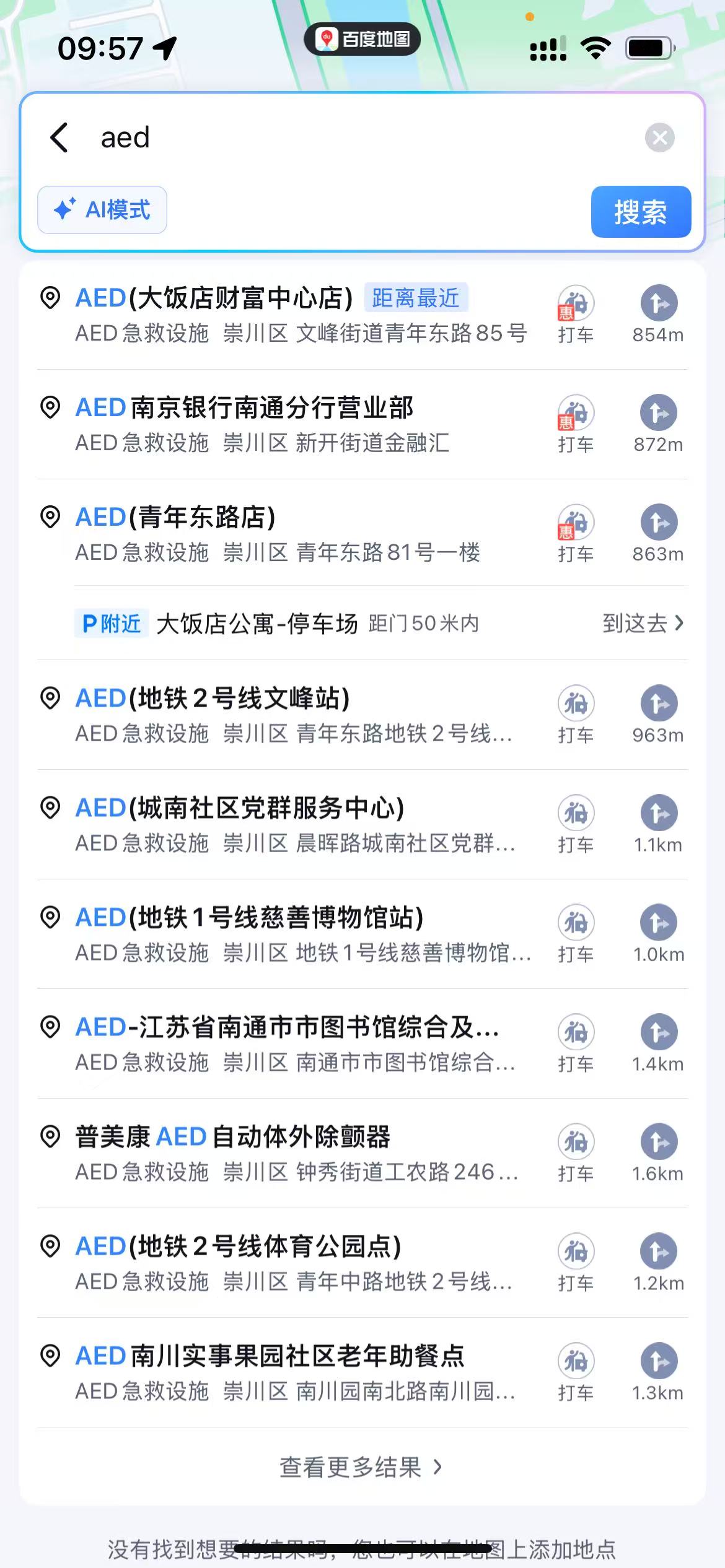This screenshot has width=725, height=1568.
Task: Hail a ride to AED南京银行南通分行营业部
Action: 576,424
